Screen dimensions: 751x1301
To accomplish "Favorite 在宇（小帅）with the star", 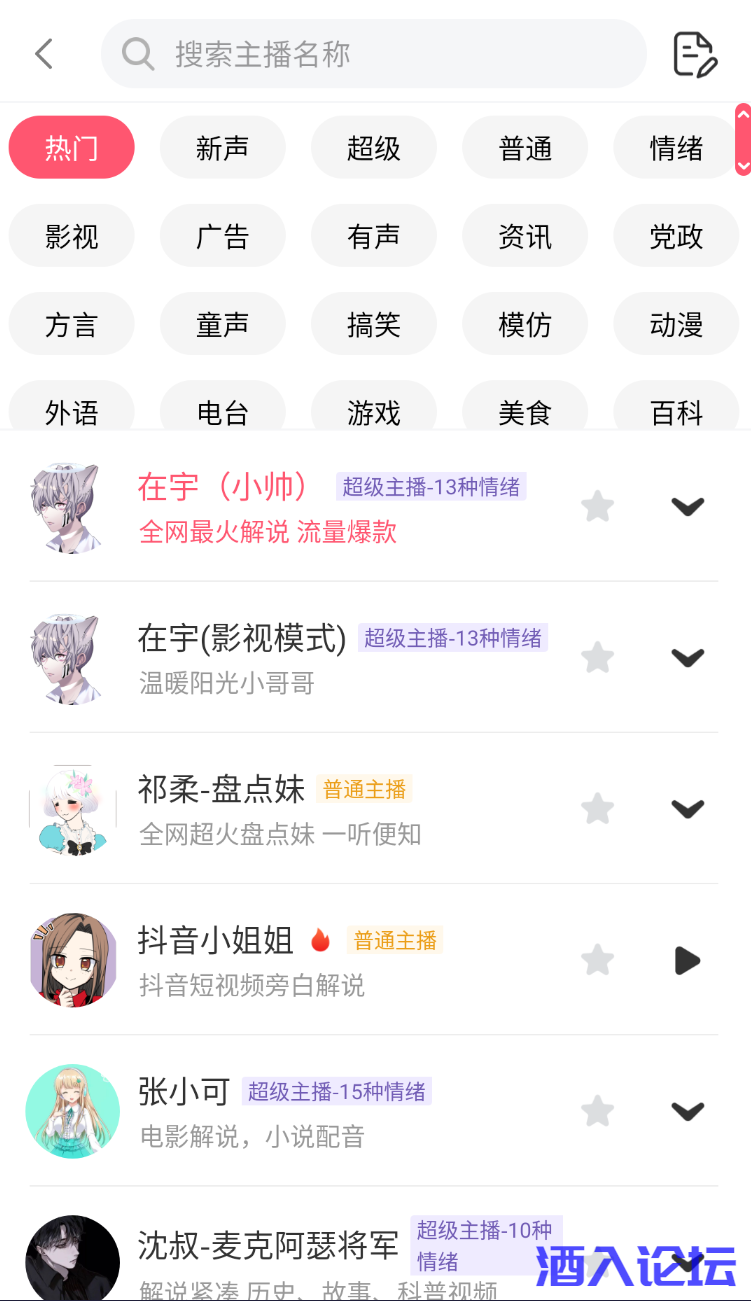I will (x=597, y=506).
